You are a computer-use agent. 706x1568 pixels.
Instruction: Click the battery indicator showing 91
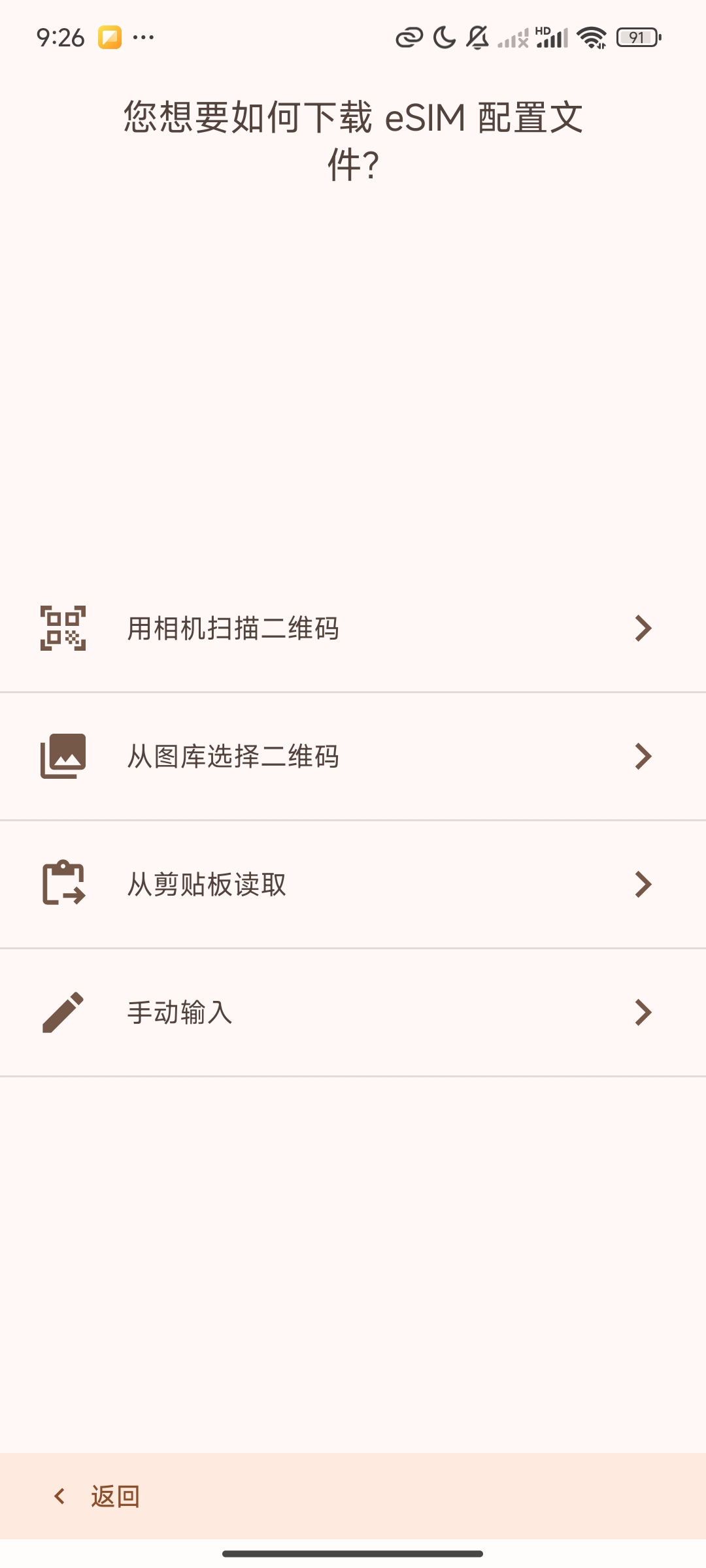637,39
